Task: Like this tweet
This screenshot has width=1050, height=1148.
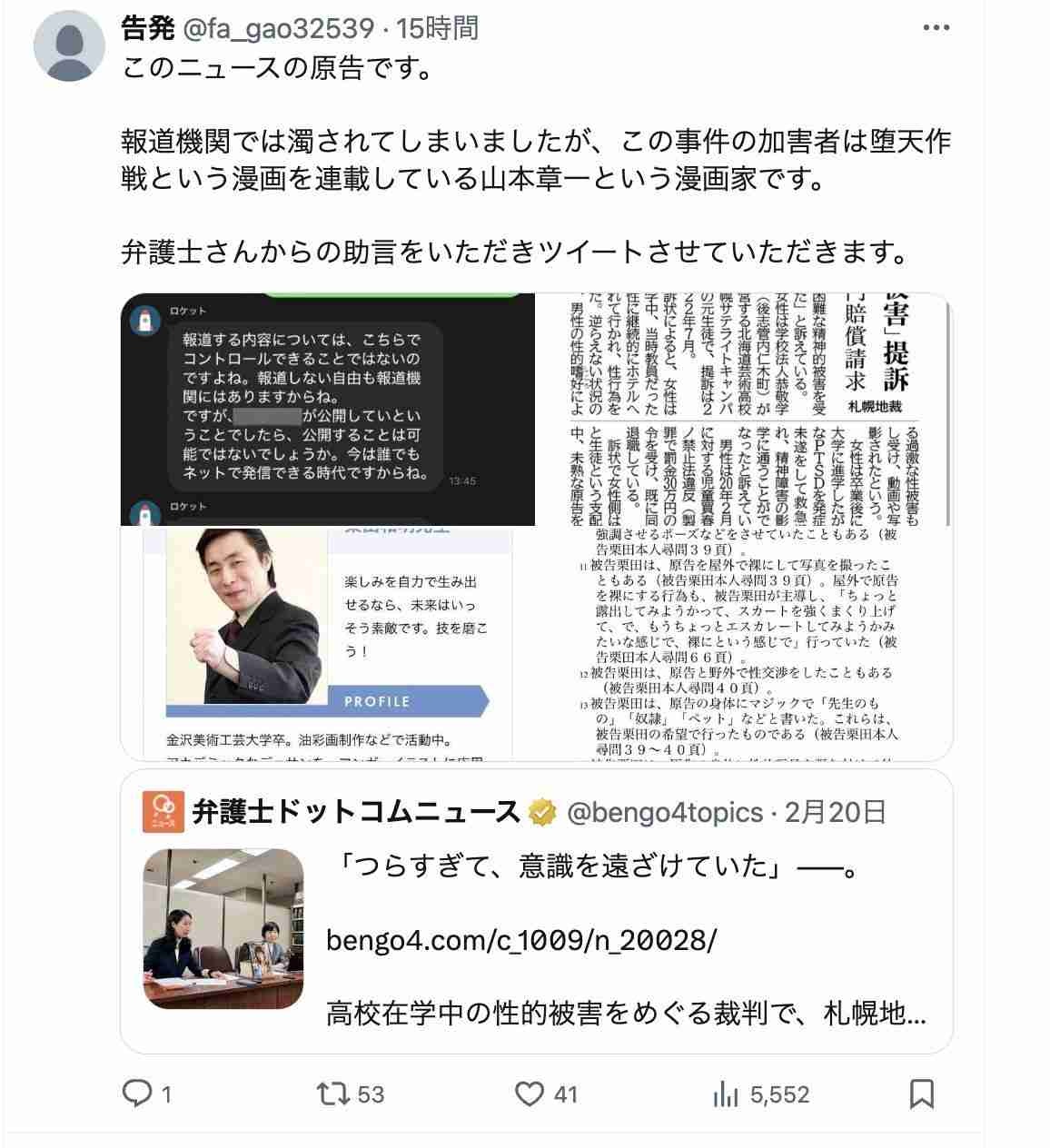Action: click(x=530, y=1094)
